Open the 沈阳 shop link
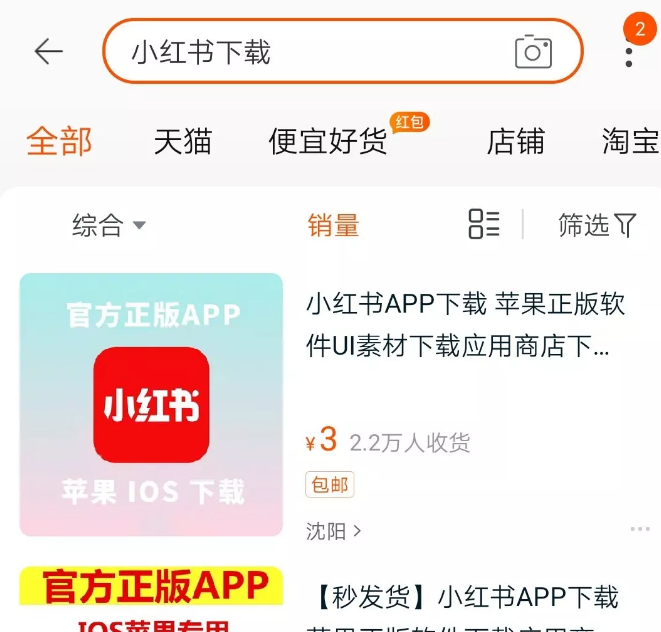The image size is (661, 632). 333,530
